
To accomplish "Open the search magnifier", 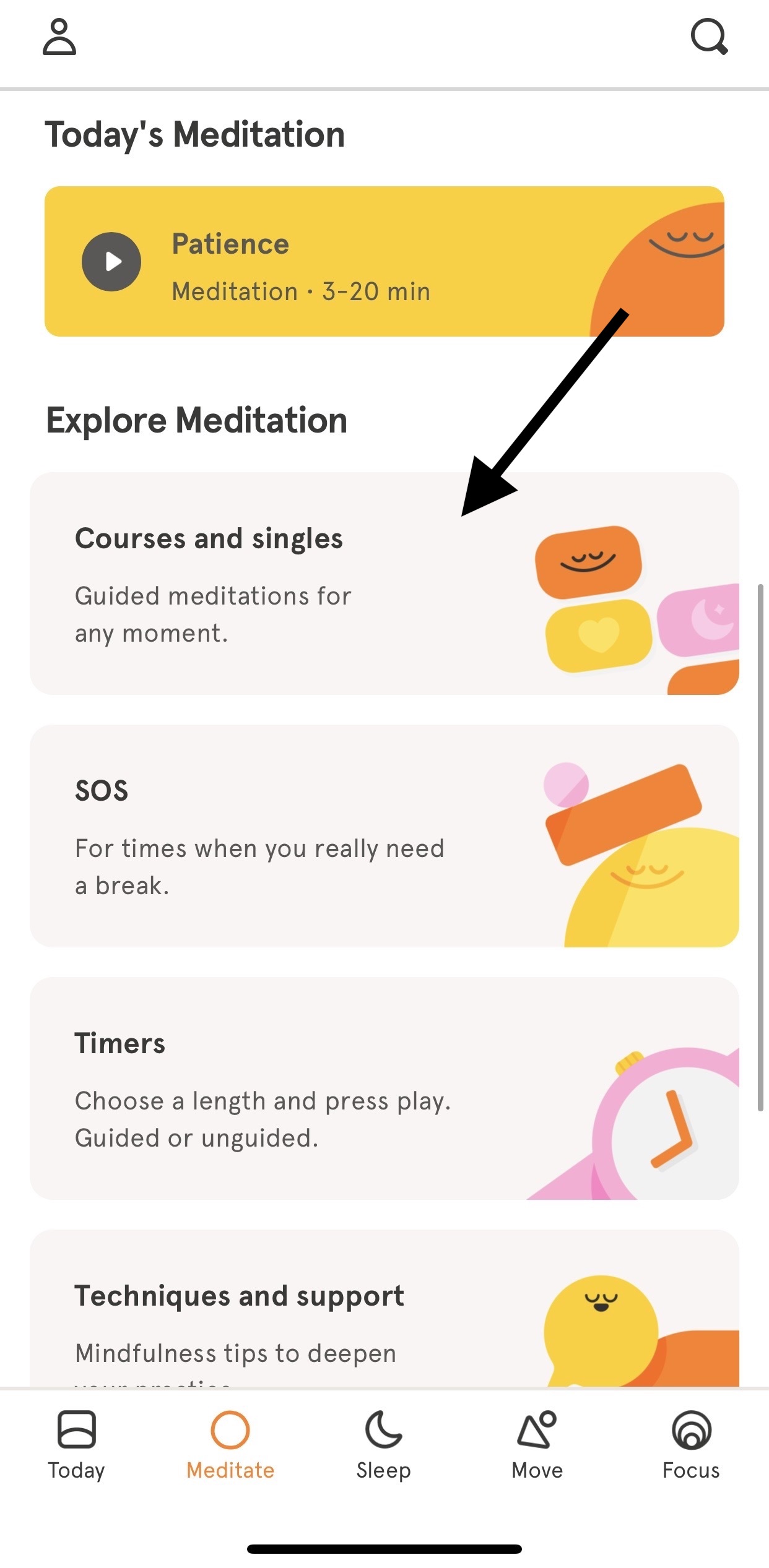I will click(709, 37).
